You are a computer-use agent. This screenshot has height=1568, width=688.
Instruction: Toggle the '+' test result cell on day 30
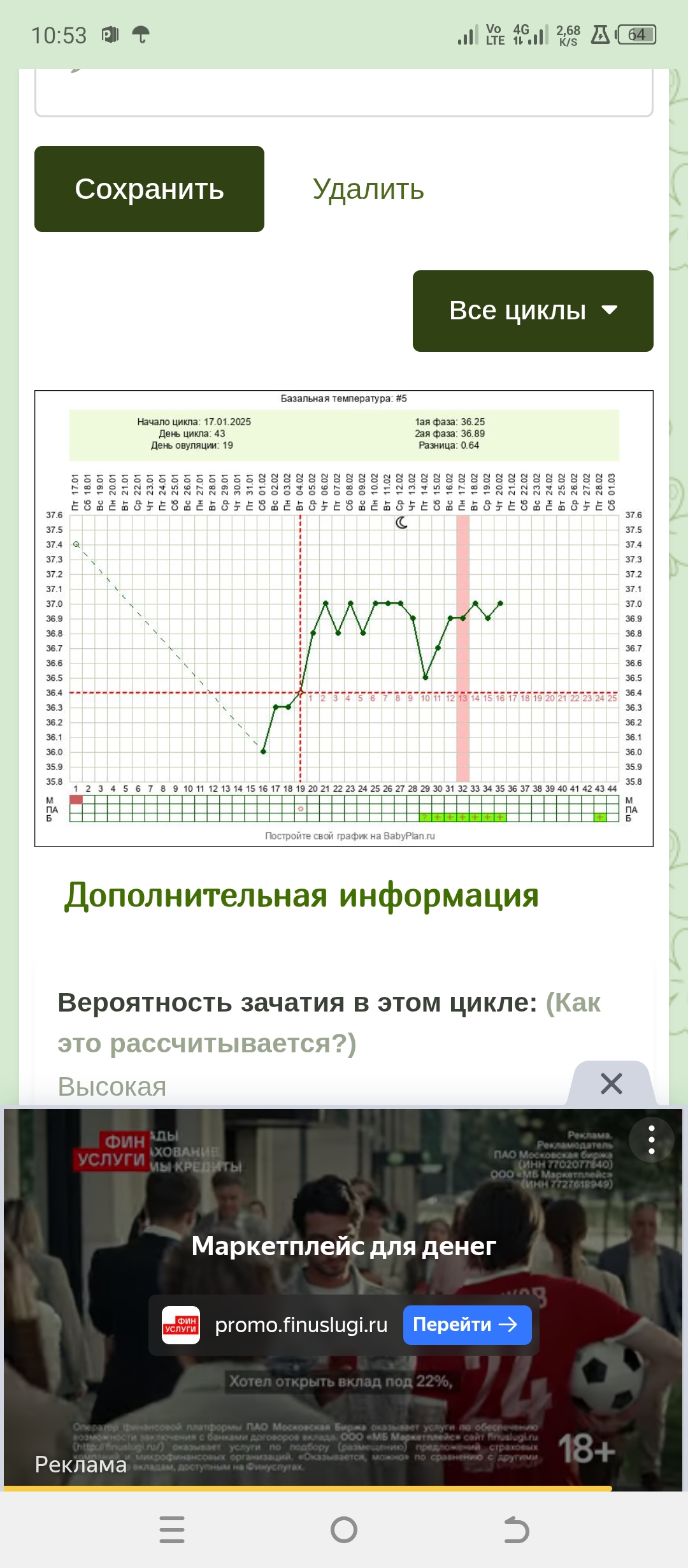tap(438, 818)
